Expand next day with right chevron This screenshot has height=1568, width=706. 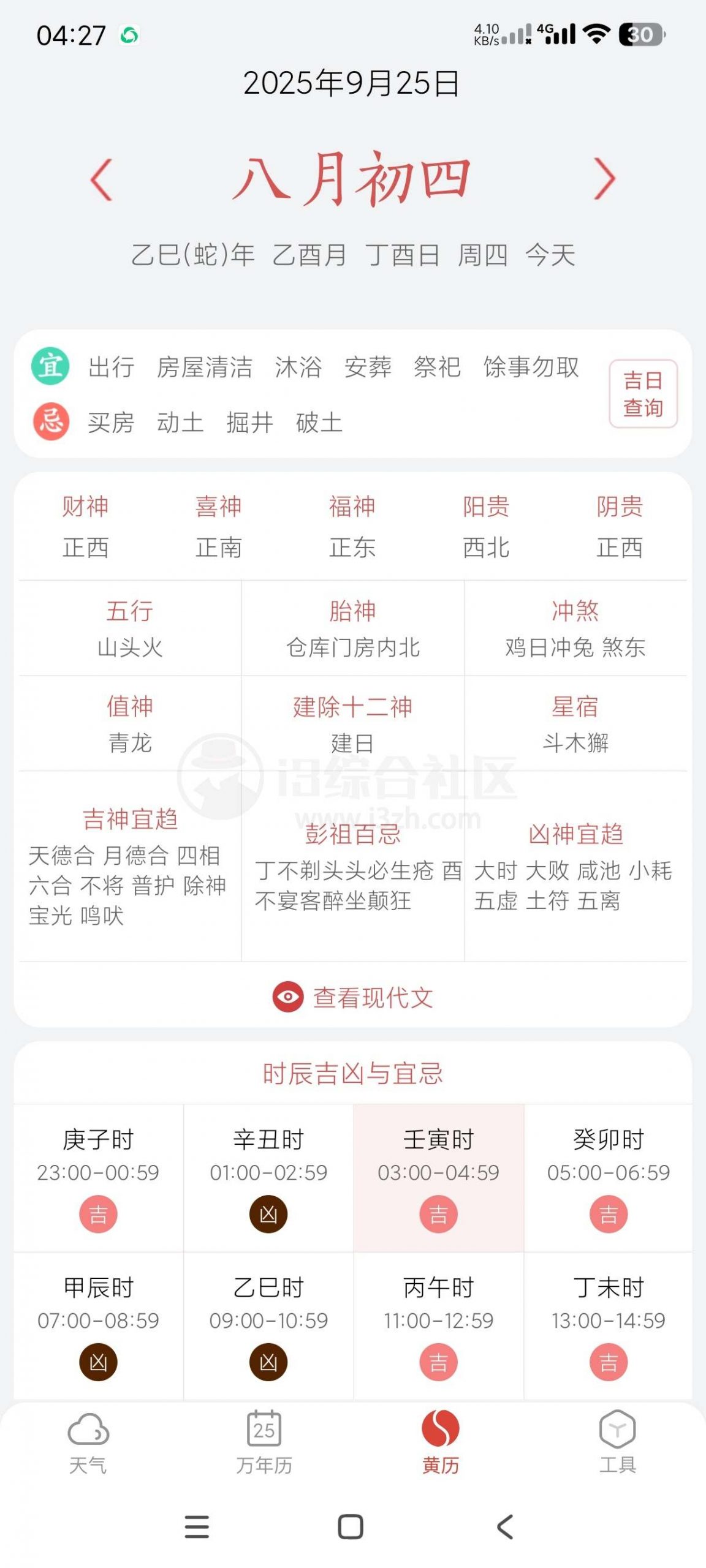pos(604,179)
